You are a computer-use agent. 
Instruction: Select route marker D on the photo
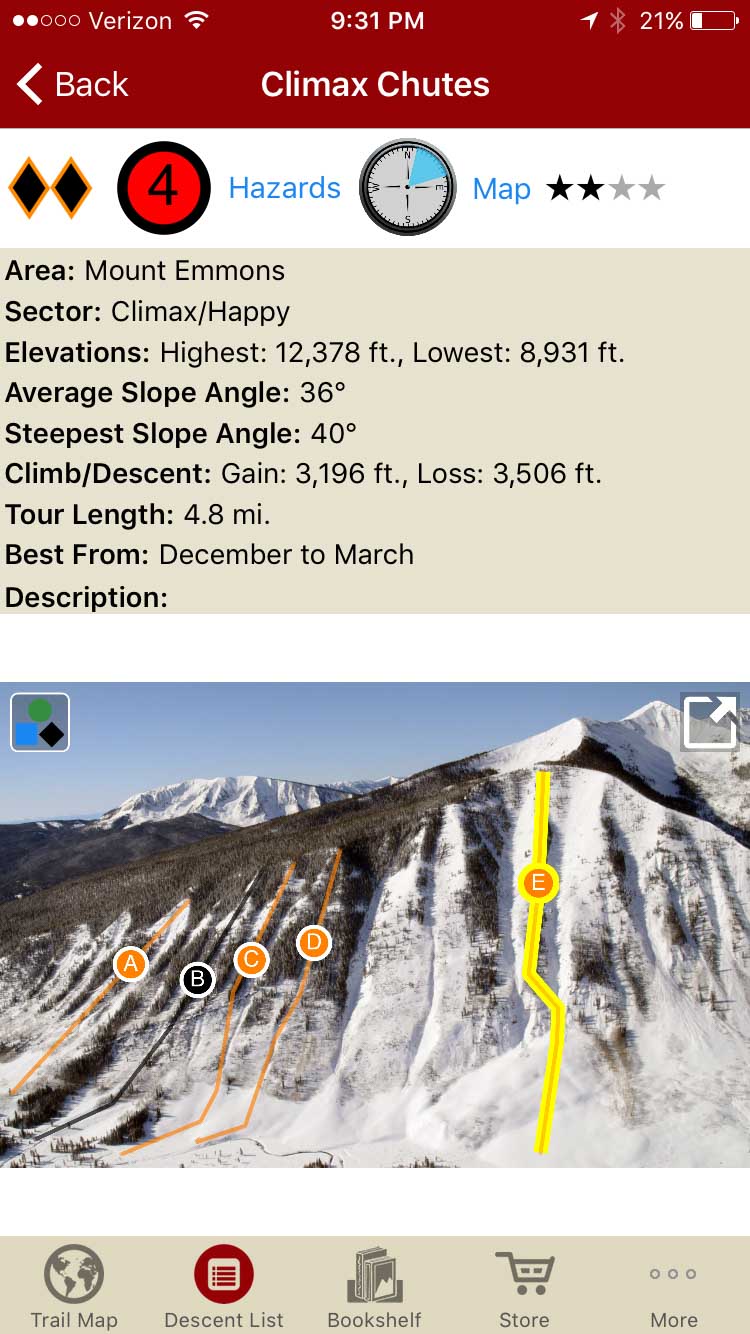(x=314, y=942)
